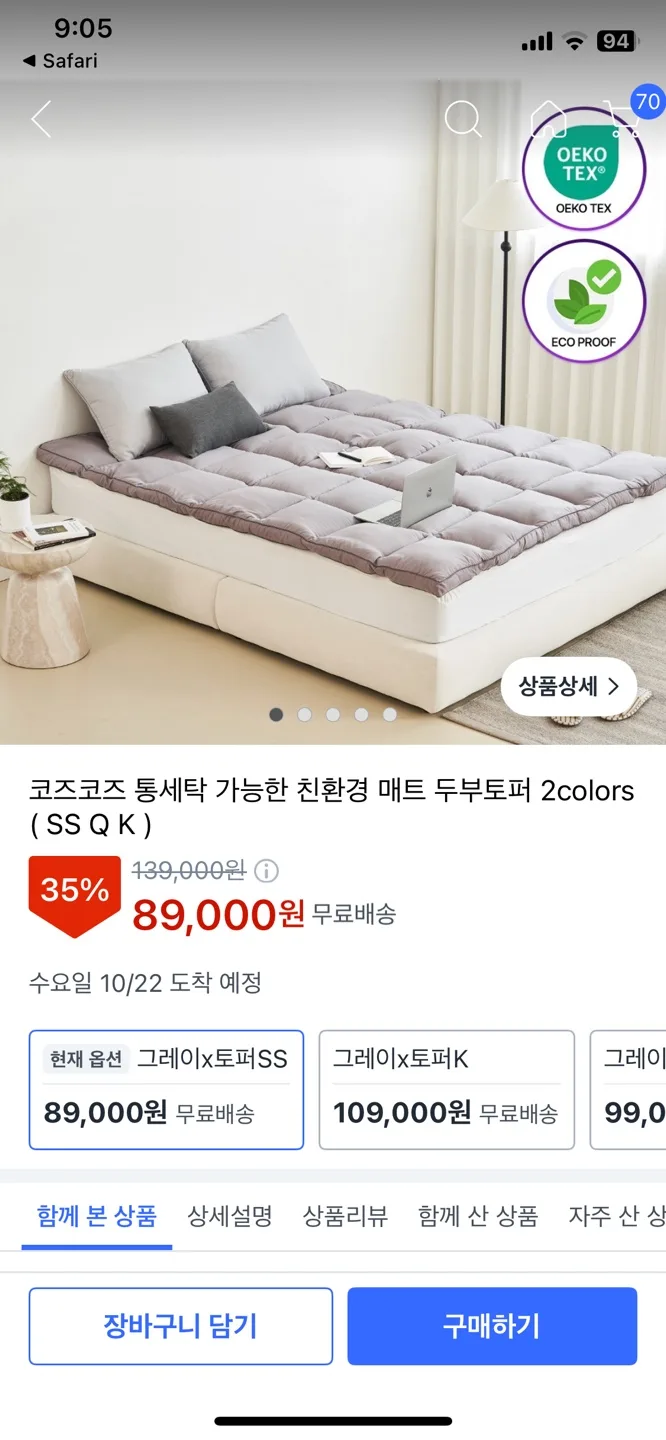666x1440 pixels.
Task: Open 상품상세 product details button
Action: click(x=568, y=687)
